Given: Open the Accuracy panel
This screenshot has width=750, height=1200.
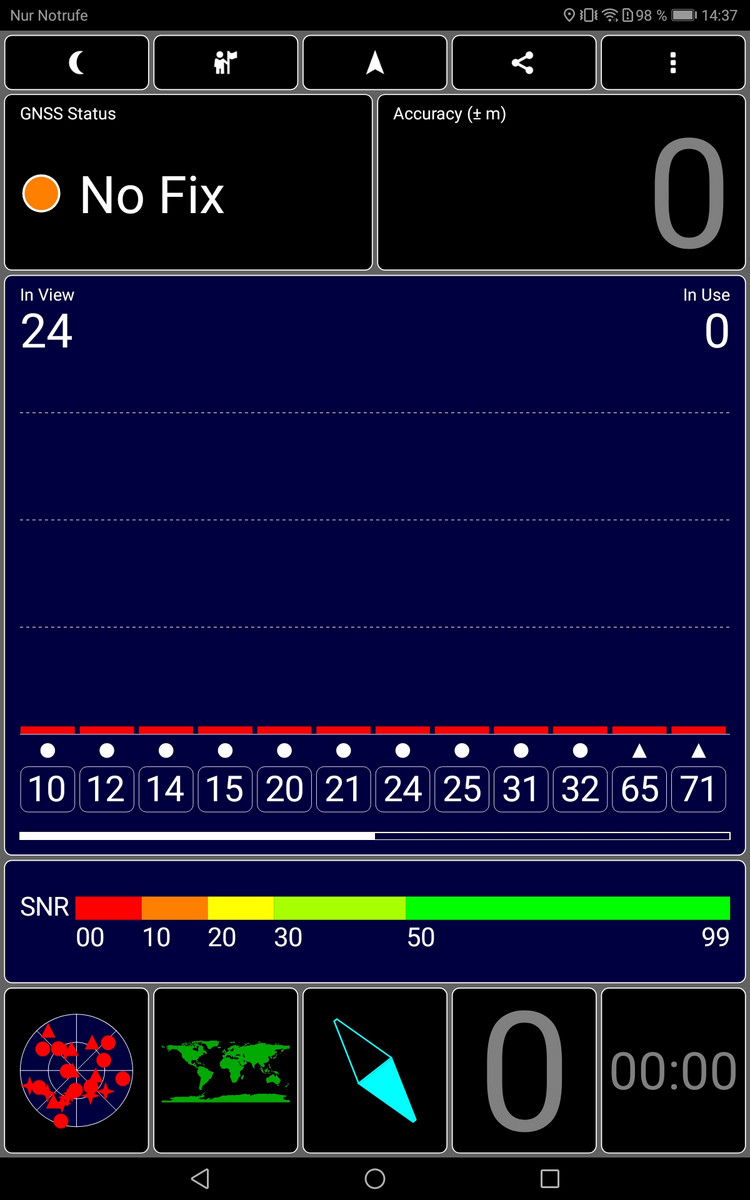Looking at the screenshot, I should (x=561, y=182).
